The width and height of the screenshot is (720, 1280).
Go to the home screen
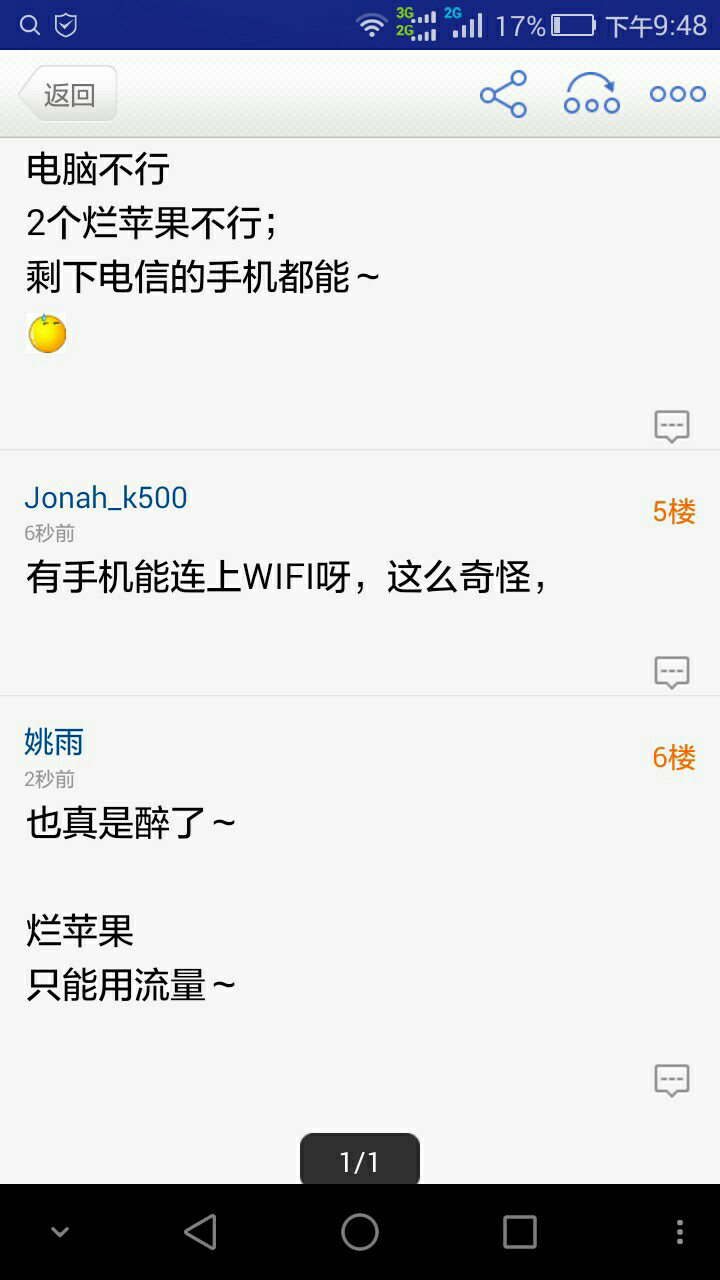(x=360, y=1232)
